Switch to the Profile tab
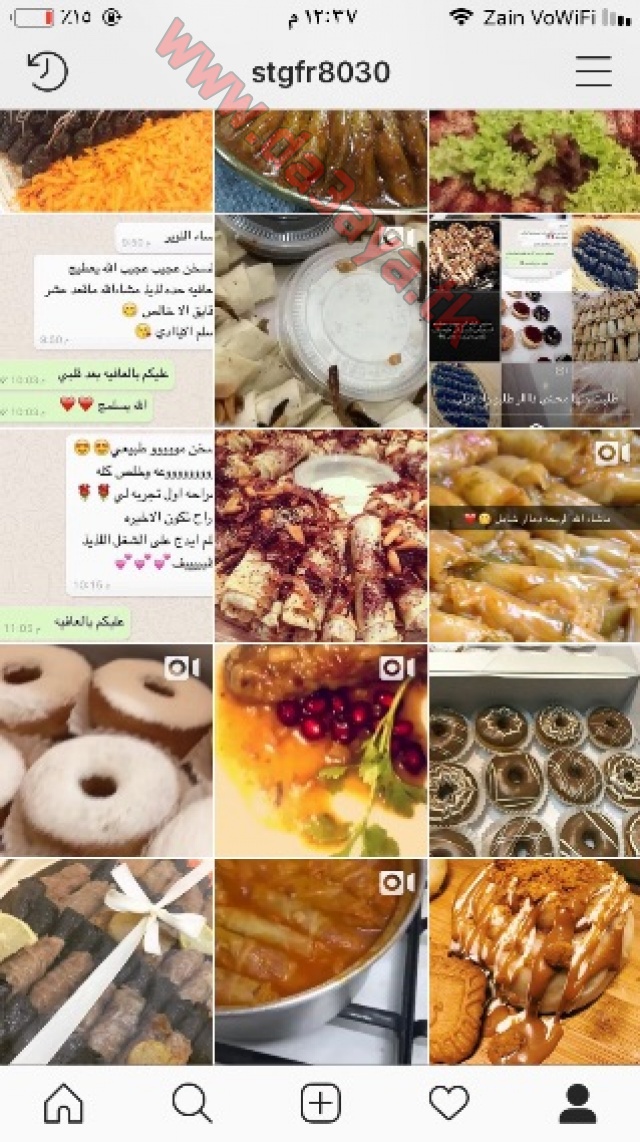 point(577,1103)
